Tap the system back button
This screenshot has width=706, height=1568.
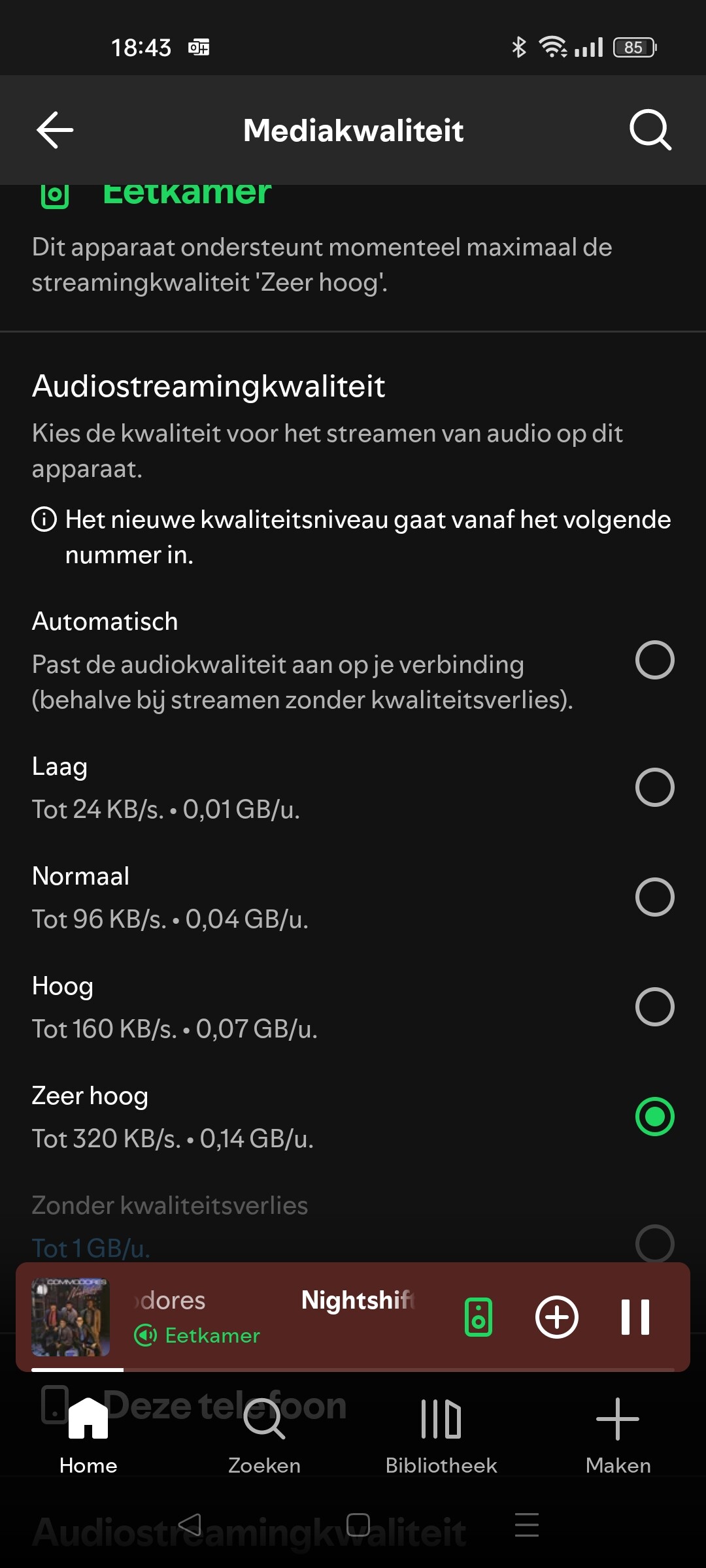click(190, 1525)
